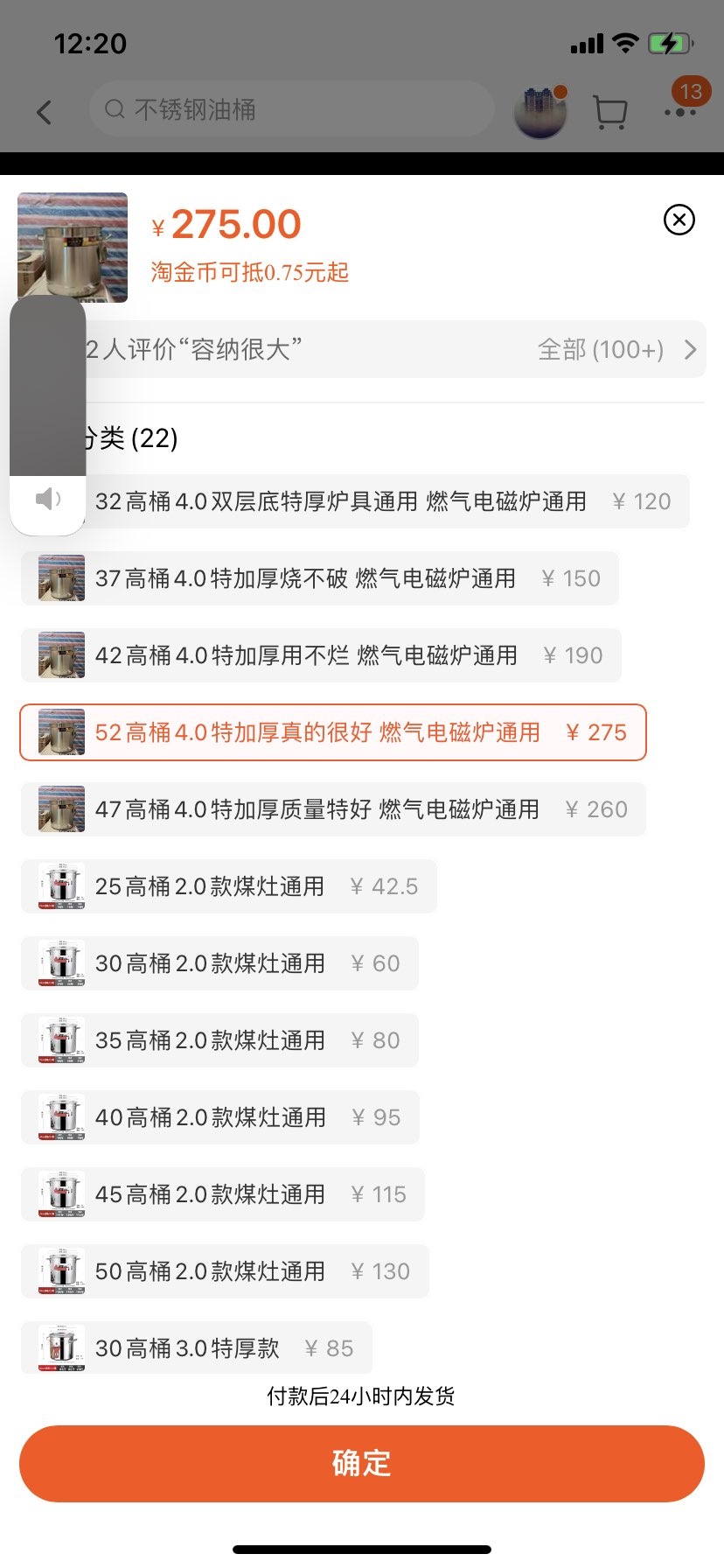Screen dimensions: 724x1568
Task: Open the 不锈钢油桶 search box
Action: click(x=291, y=109)
